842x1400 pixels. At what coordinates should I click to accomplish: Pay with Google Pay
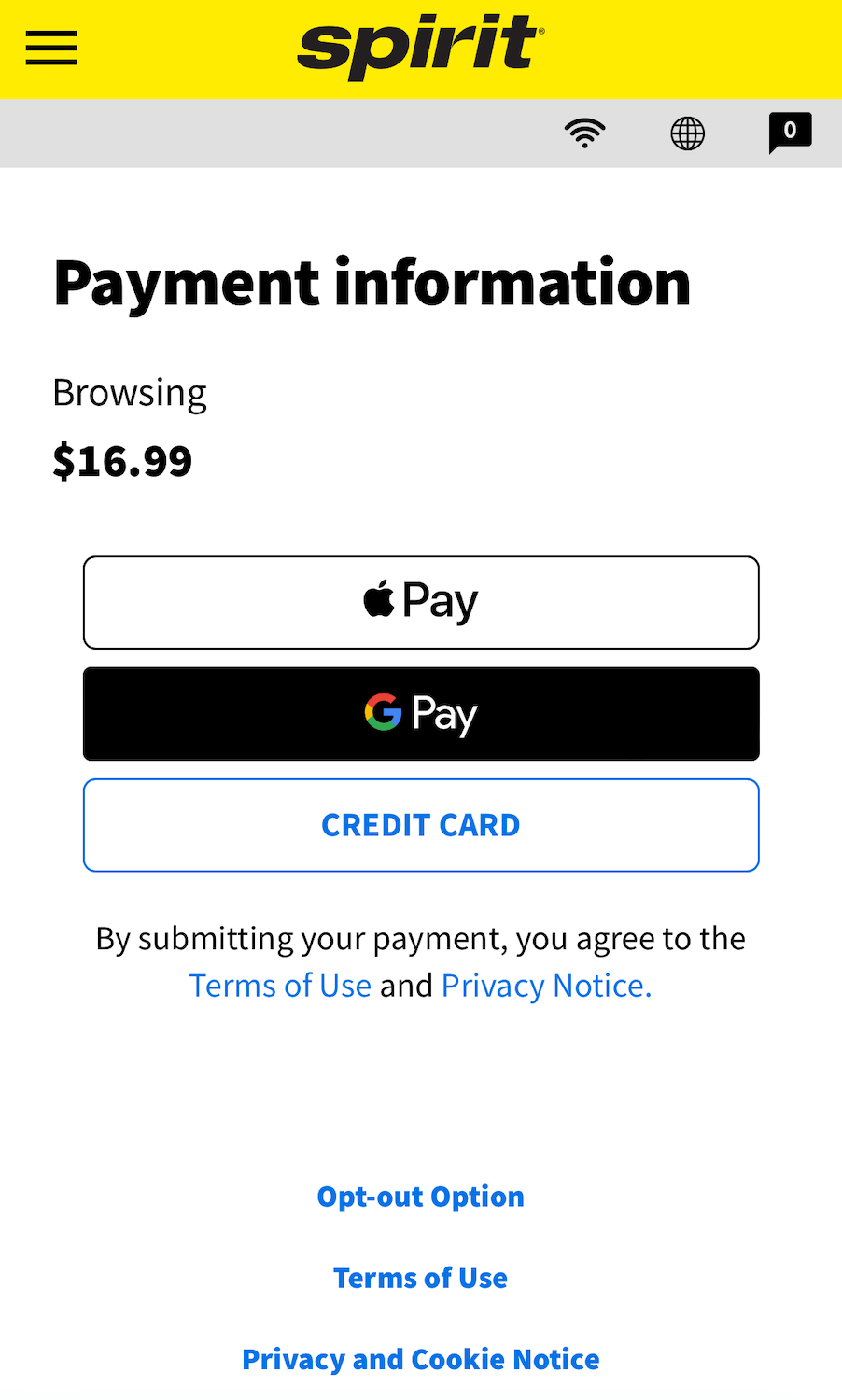pyautogui.click(x=421, y=714)
